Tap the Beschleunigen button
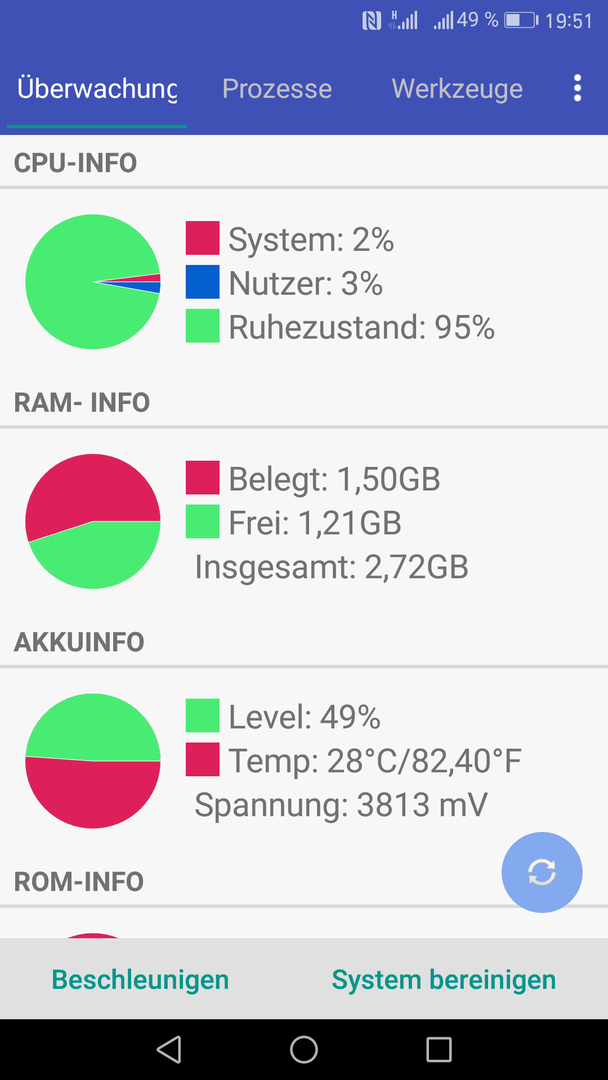Screen dimensions: 608x1080 (x=140, y=979)
